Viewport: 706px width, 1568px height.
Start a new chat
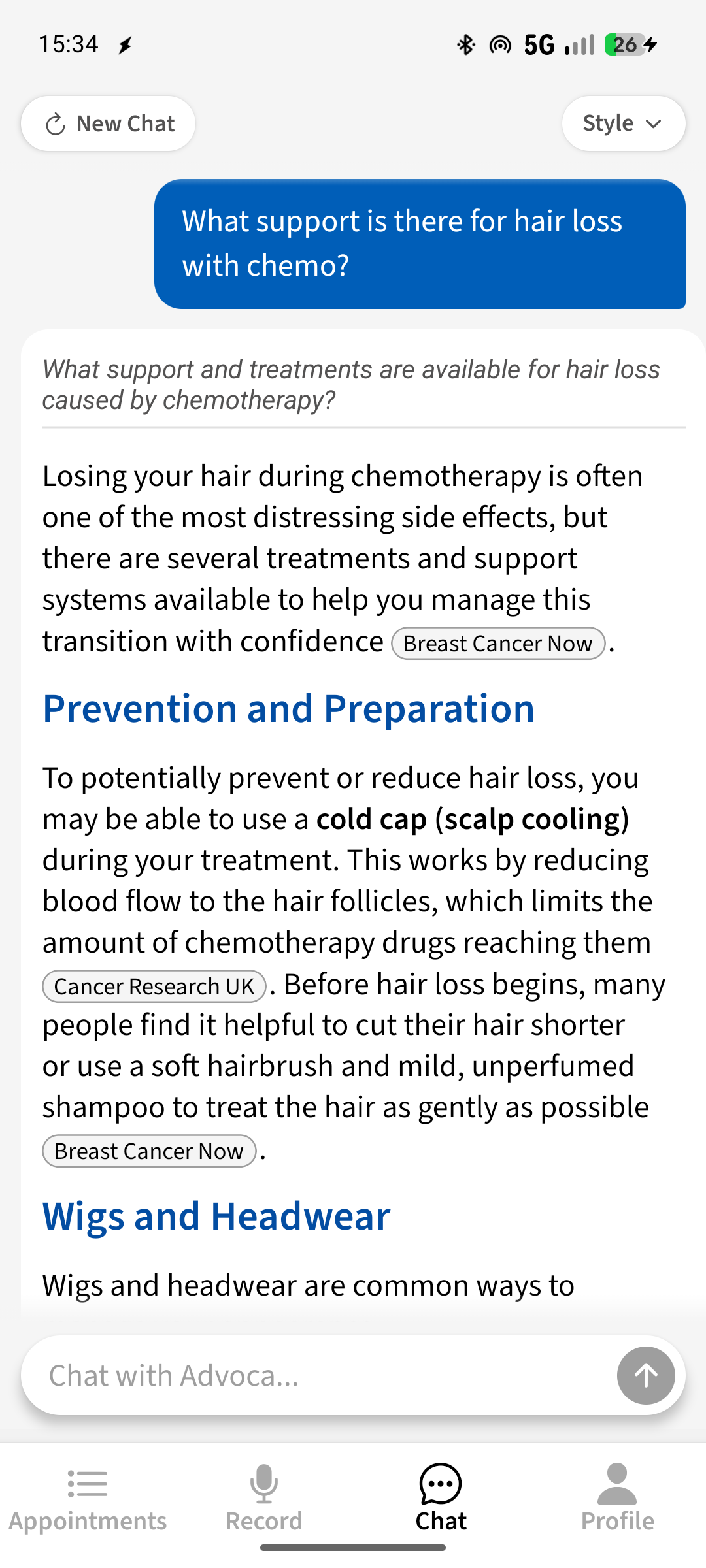point(109,123)
